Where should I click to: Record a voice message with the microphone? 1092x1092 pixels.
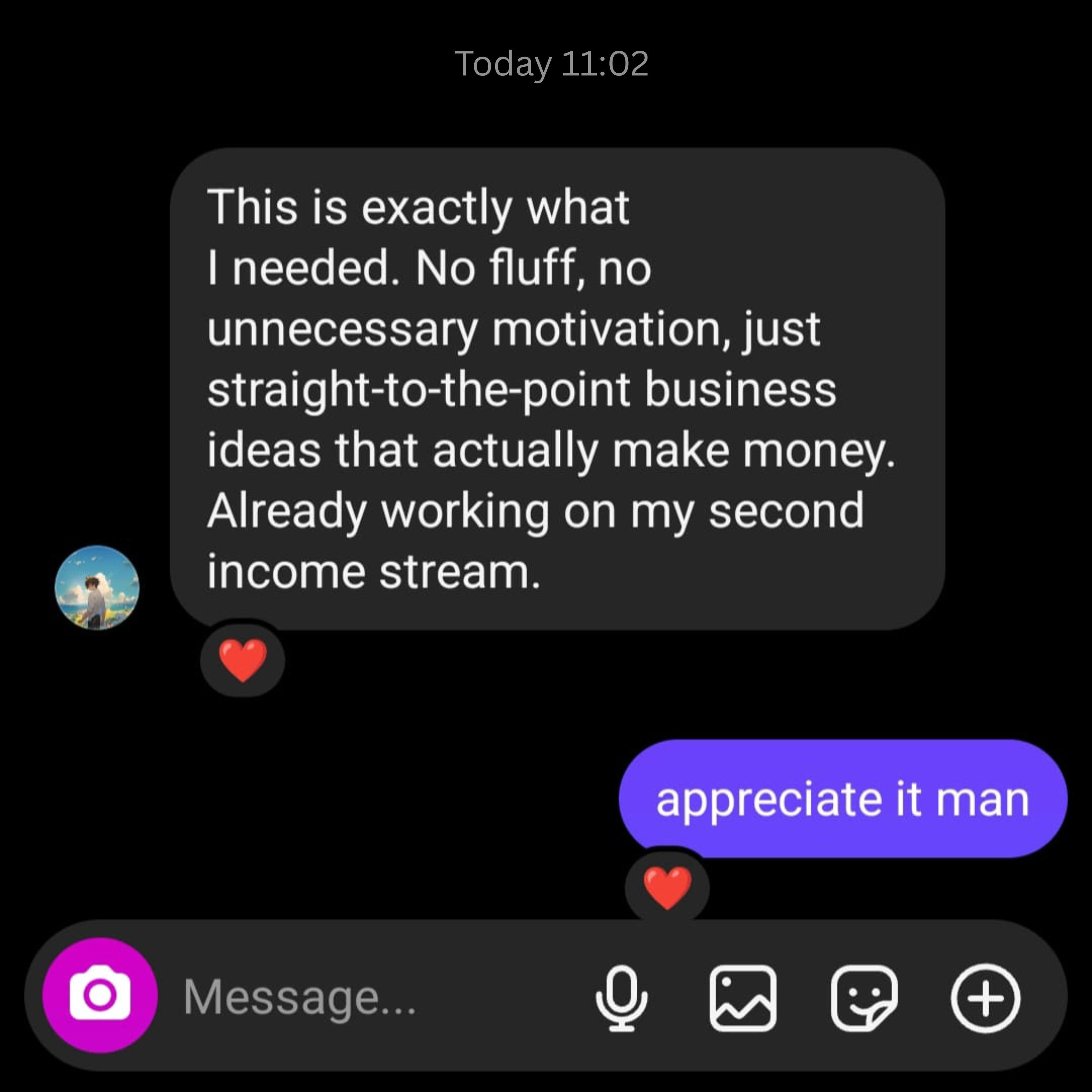[622, 998]
